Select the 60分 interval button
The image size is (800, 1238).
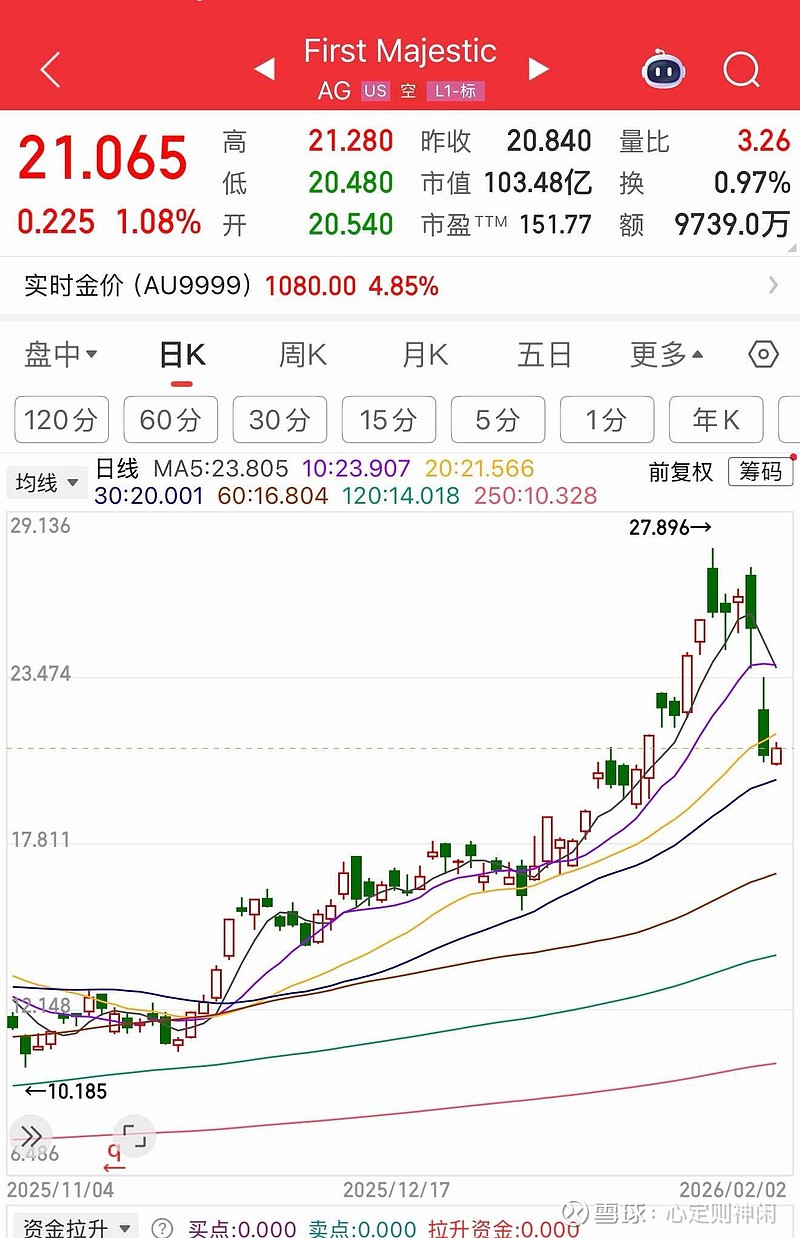point(170,420)
